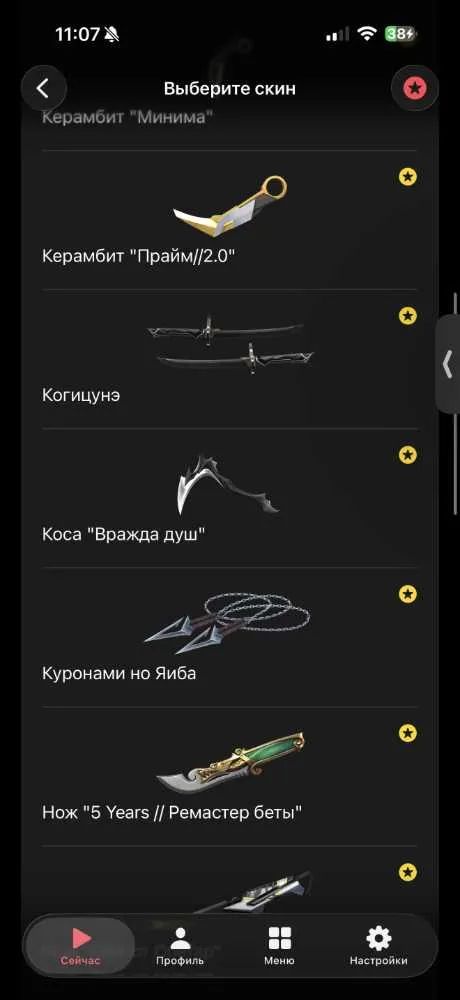
Task: Open the red star favorites filter
Action: (x=415, y=88)
